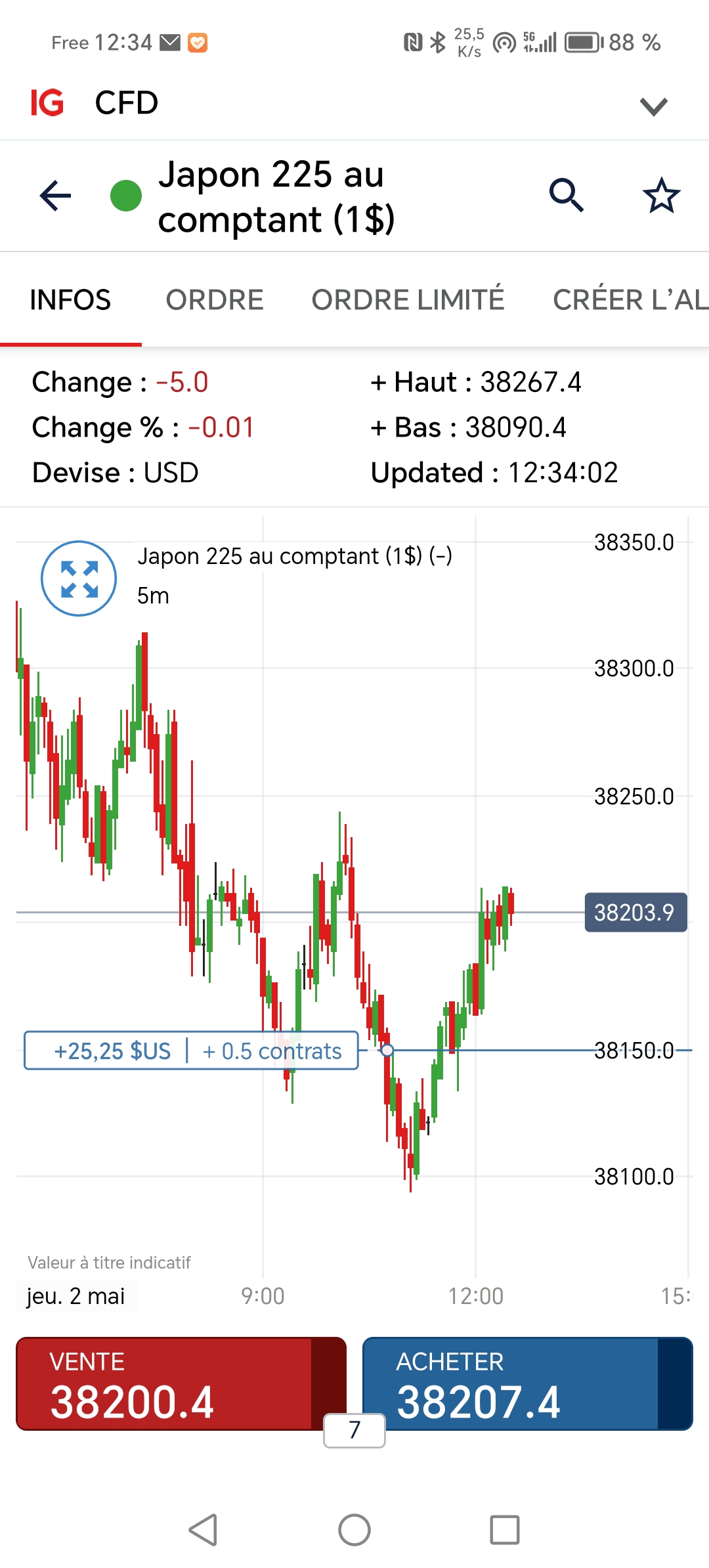This screenshot has height=1568, width=709.
Task: Tap VENTE at 38200.4
Action: [164, 1384]
